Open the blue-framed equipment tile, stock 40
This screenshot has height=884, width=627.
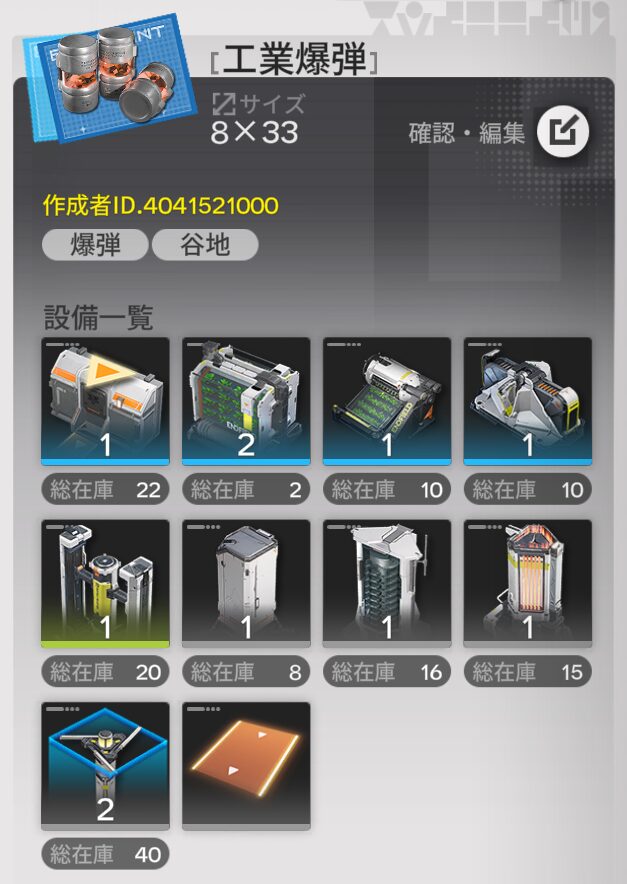point(105,765)
